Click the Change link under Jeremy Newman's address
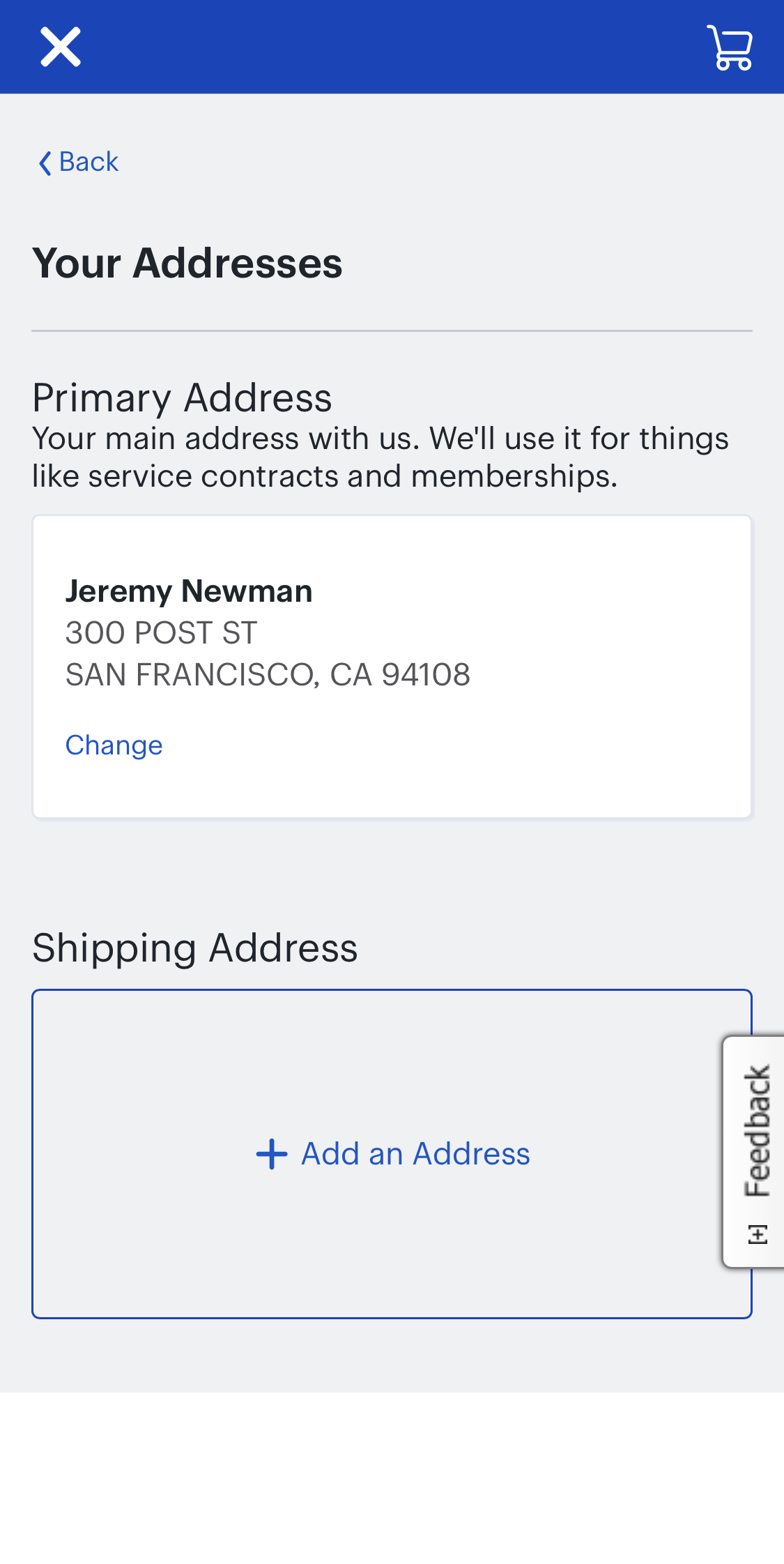This screenshot has height=1564, width=784. (x=114, y=745)
